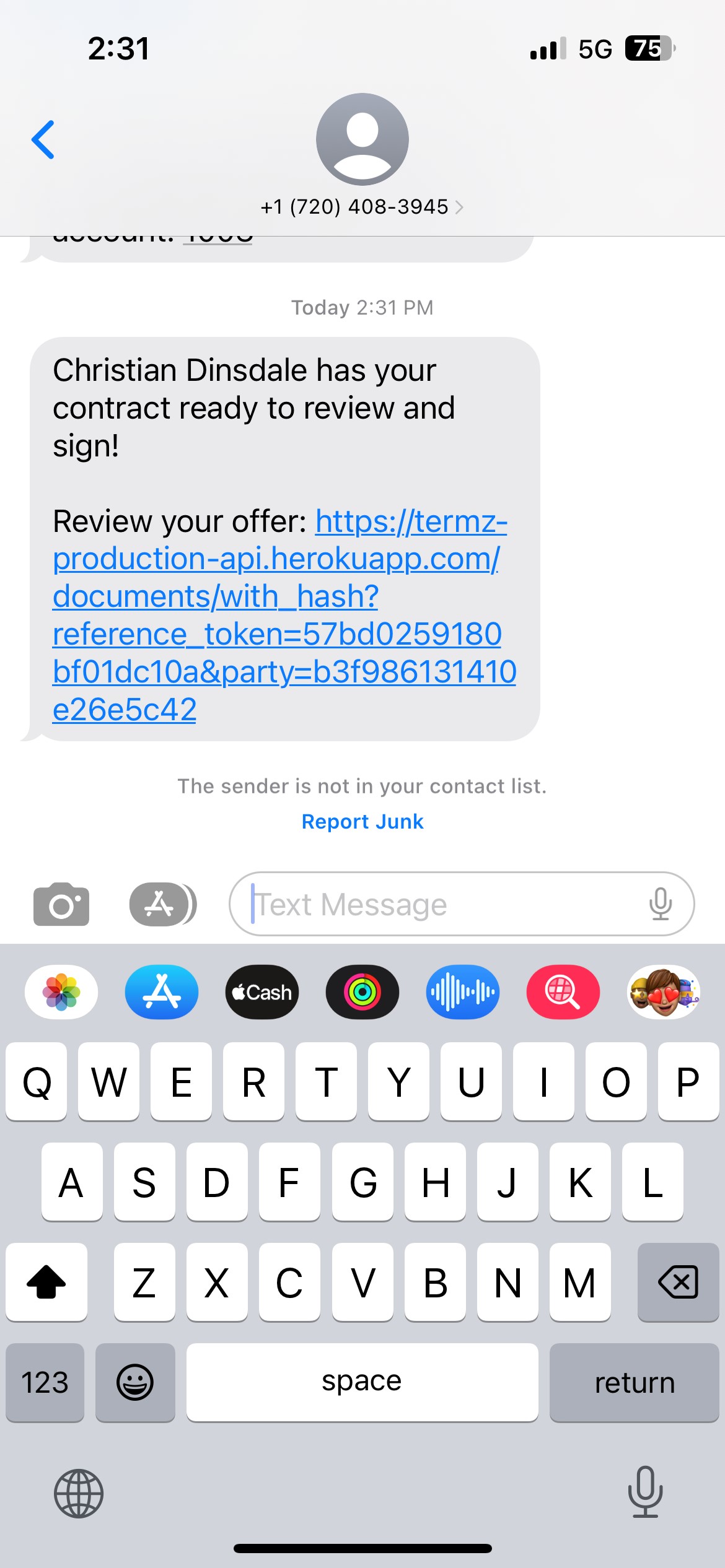Open Apple Cash in the app strip
This screenshot has width=725, height=1568.
pyautogui.click(x=262, y=992)
